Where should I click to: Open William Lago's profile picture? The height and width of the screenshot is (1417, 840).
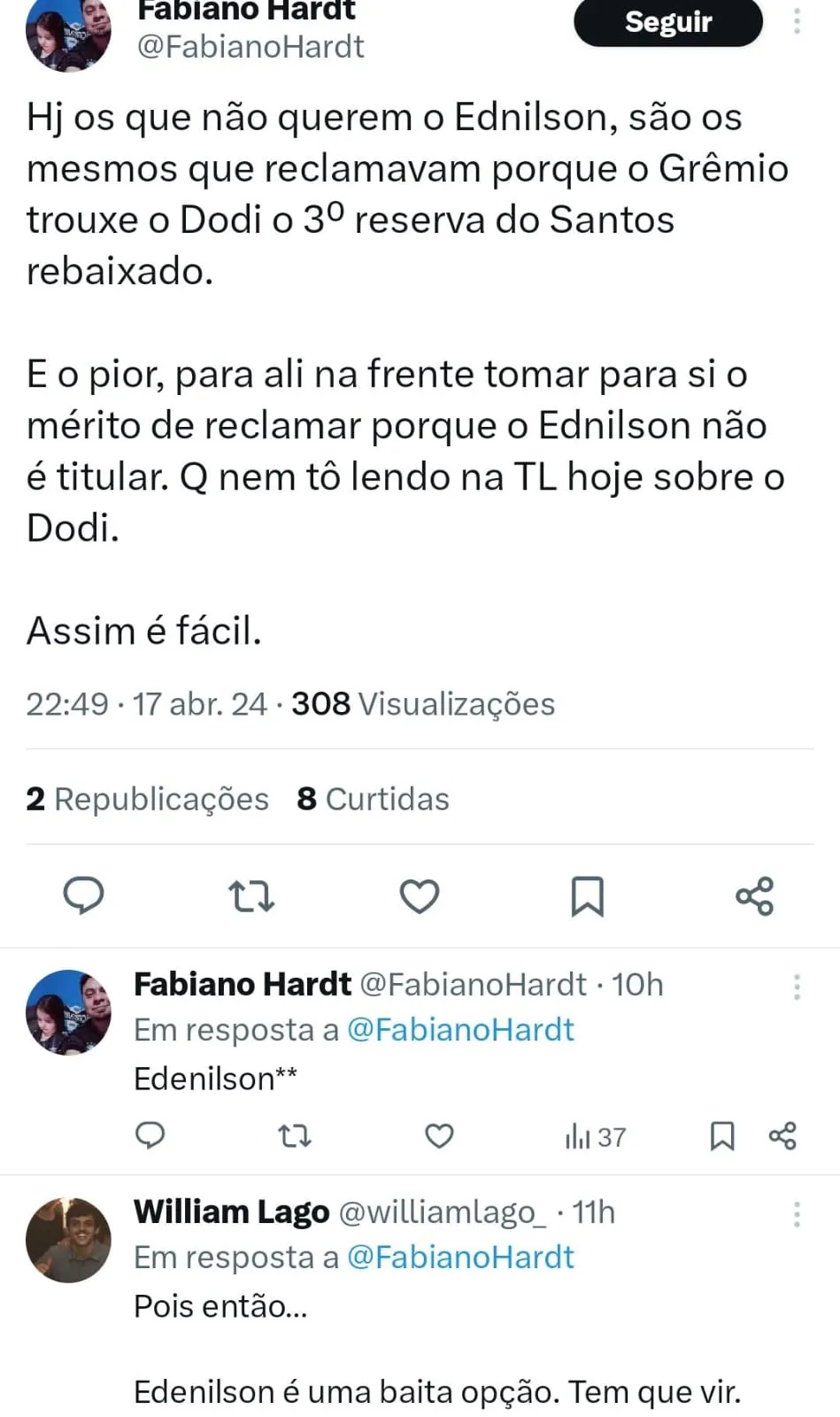68,1240
